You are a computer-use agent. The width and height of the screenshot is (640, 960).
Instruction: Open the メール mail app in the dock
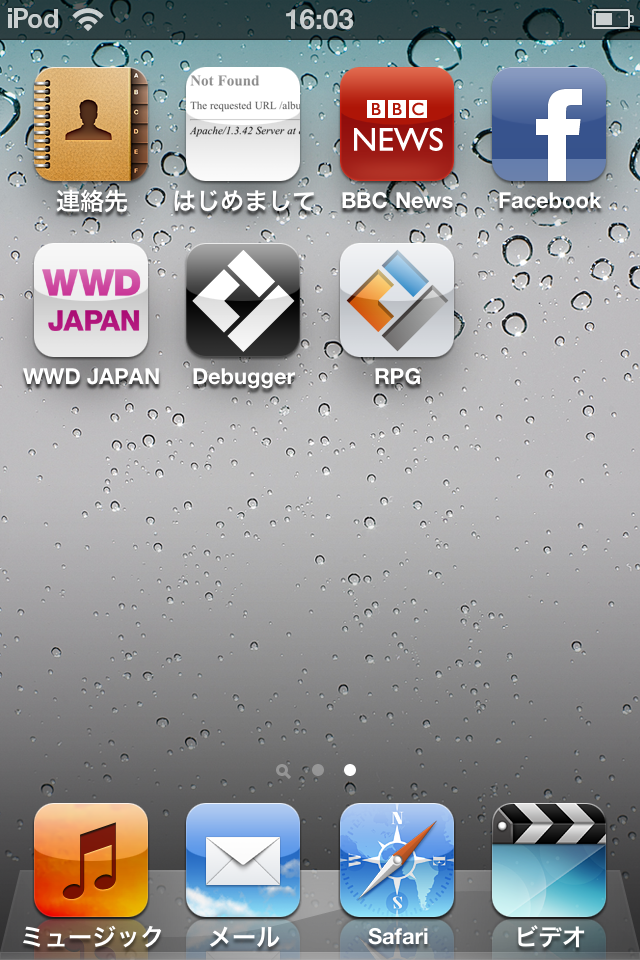243,860
